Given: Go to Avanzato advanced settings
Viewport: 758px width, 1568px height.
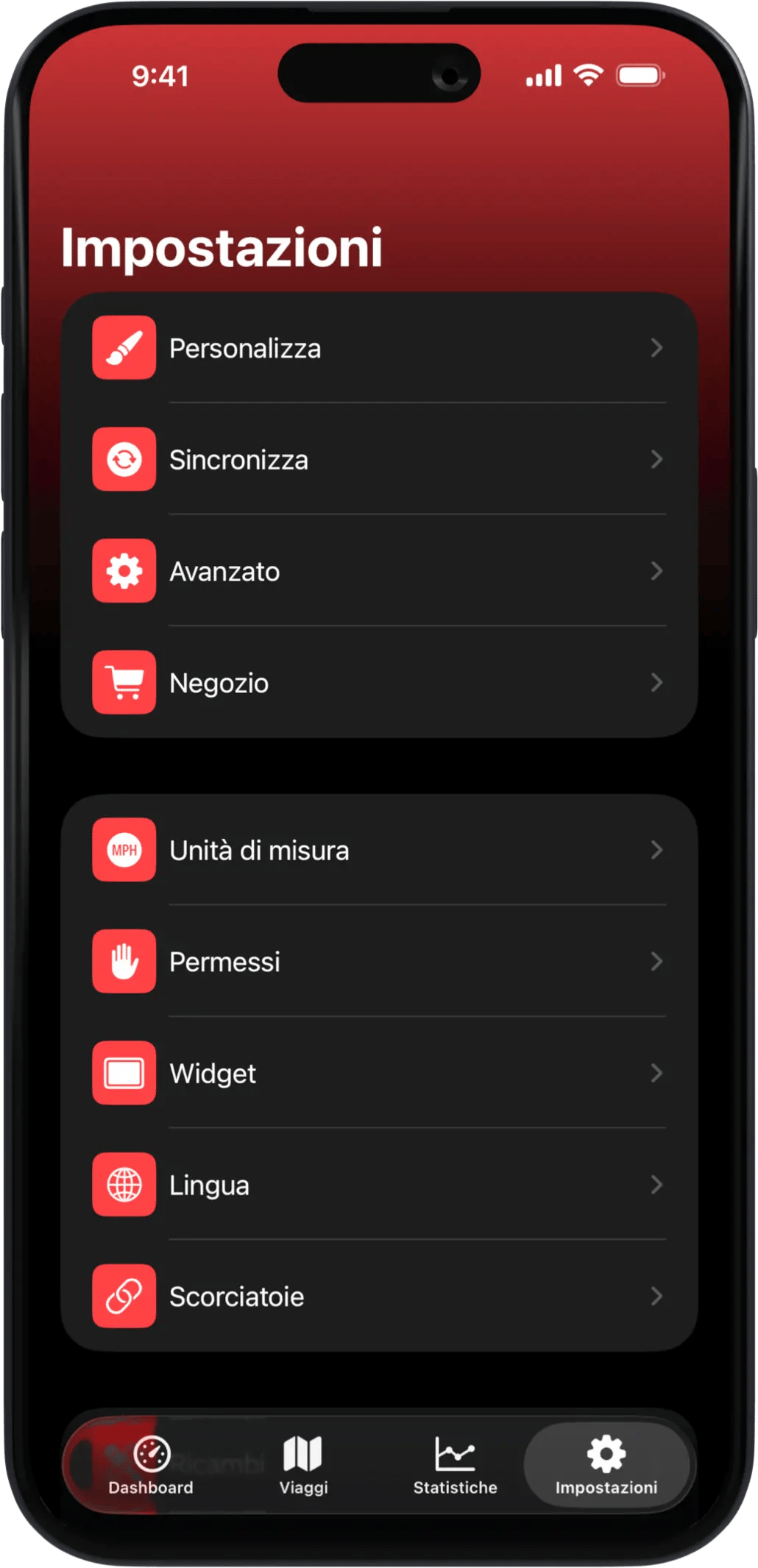Looking at the screenshot, I should coord(378,572).
